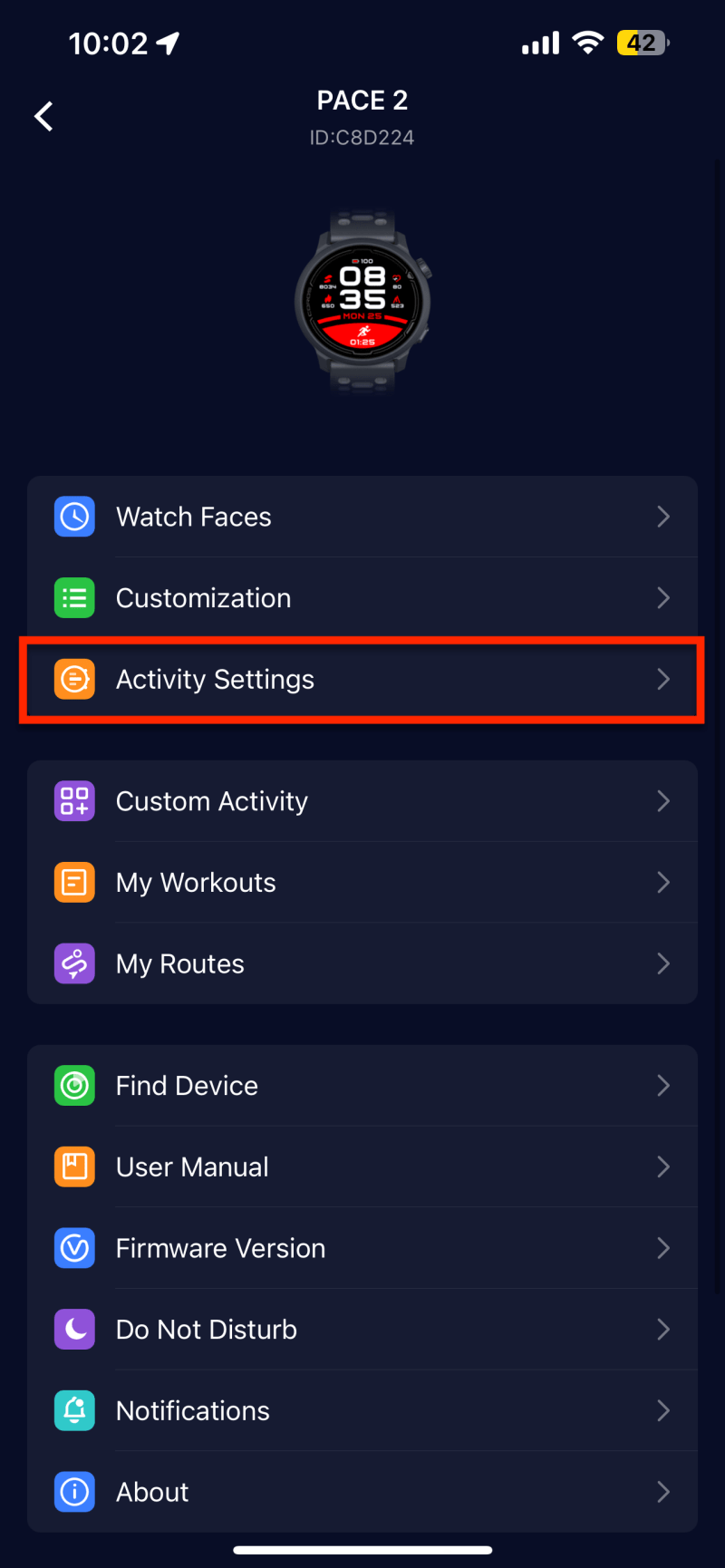Tap the Watch Faces clock icon
Viewport: 725px width, 1568px height.
coord(74,517)
